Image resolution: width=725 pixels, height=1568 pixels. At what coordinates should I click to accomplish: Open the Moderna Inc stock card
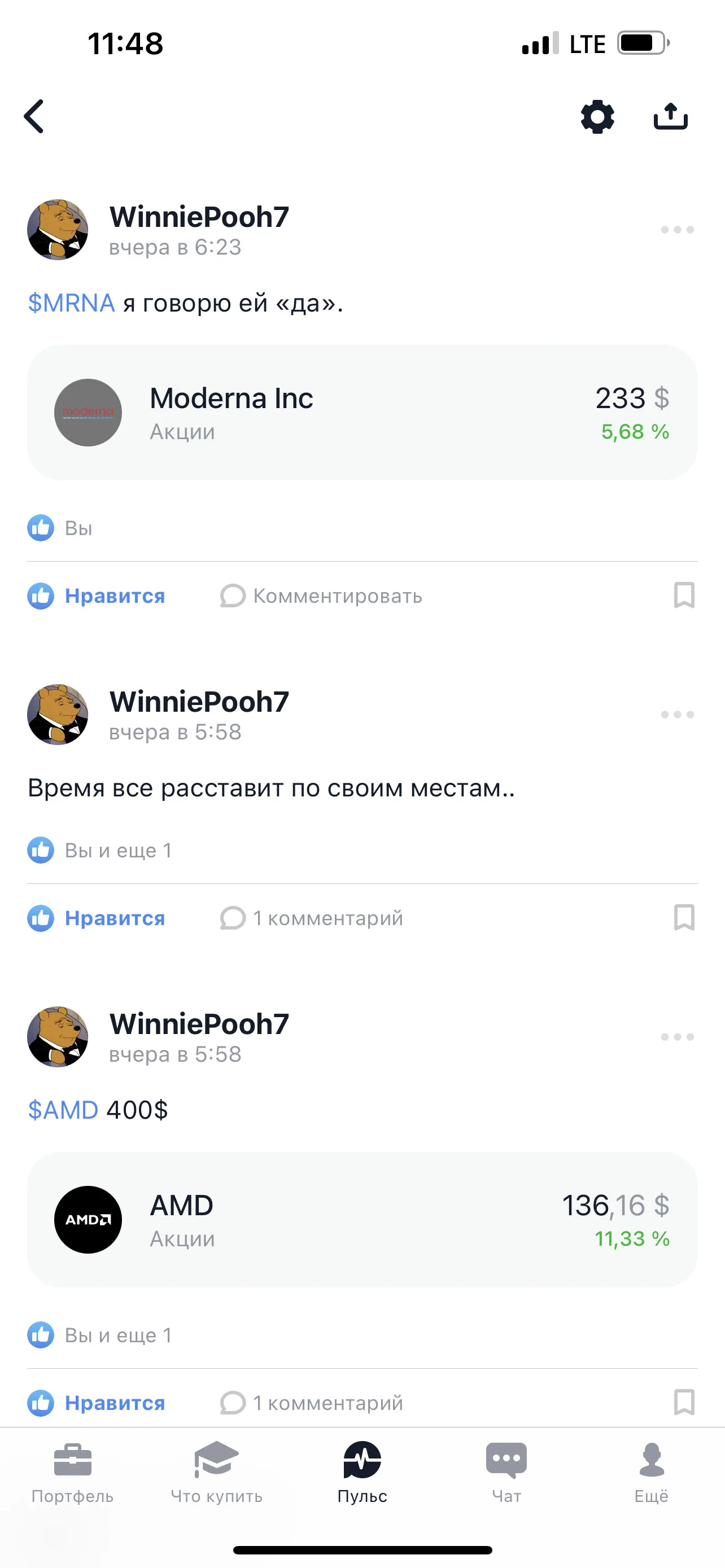pos(362,413)
